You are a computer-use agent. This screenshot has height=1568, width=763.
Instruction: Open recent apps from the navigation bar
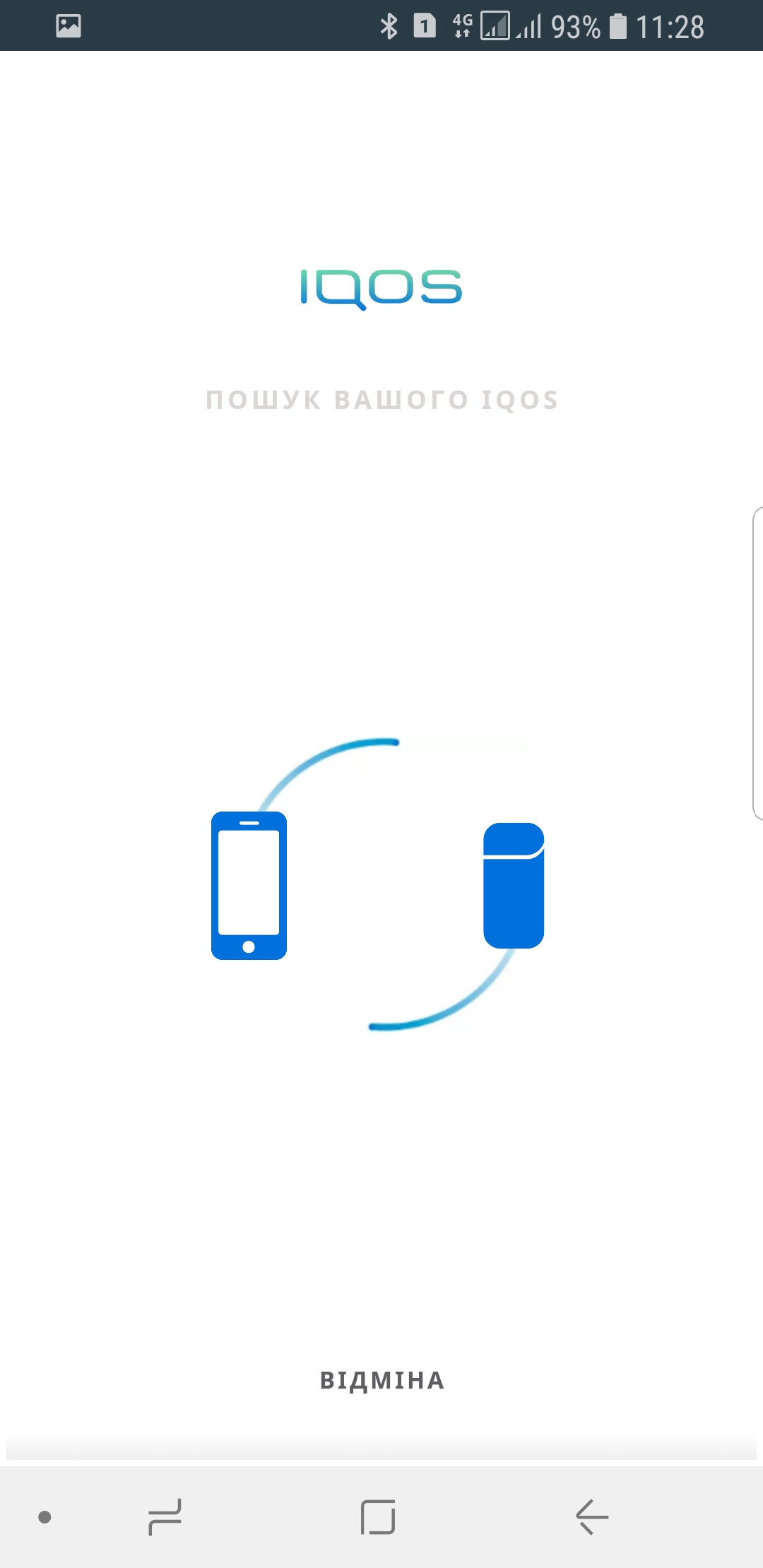click(165, 1516)
